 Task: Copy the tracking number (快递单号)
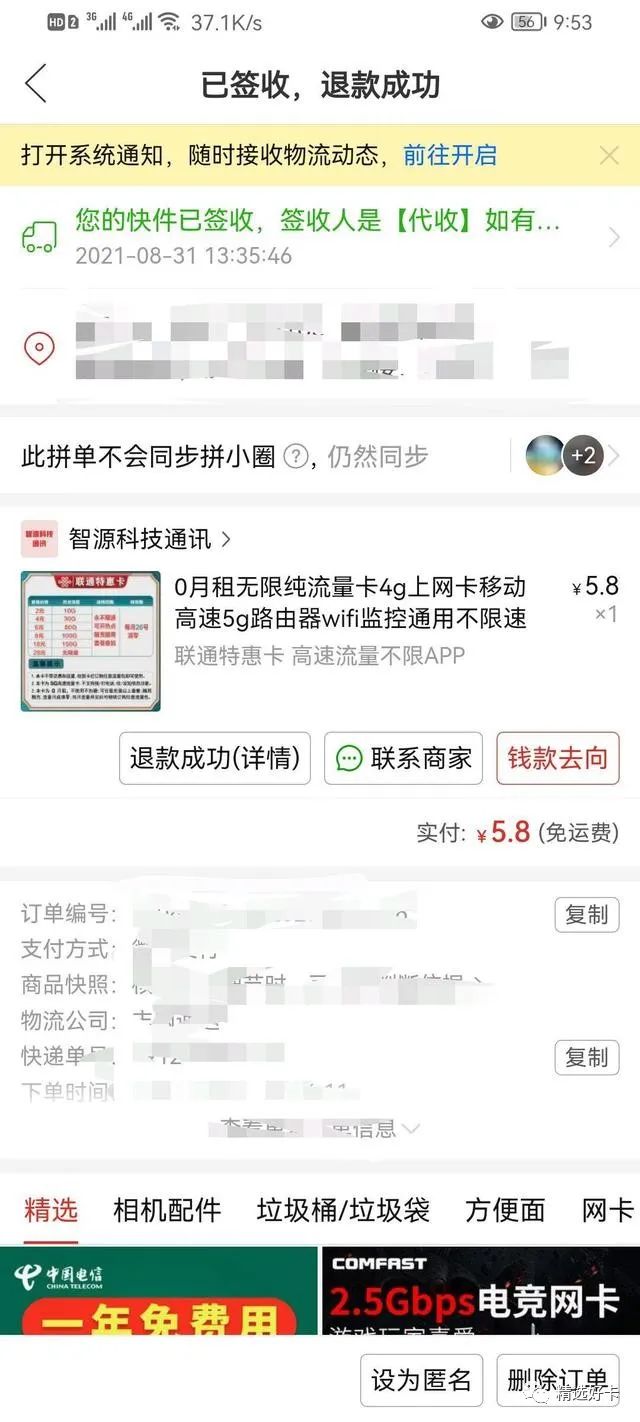(587, 1057)
